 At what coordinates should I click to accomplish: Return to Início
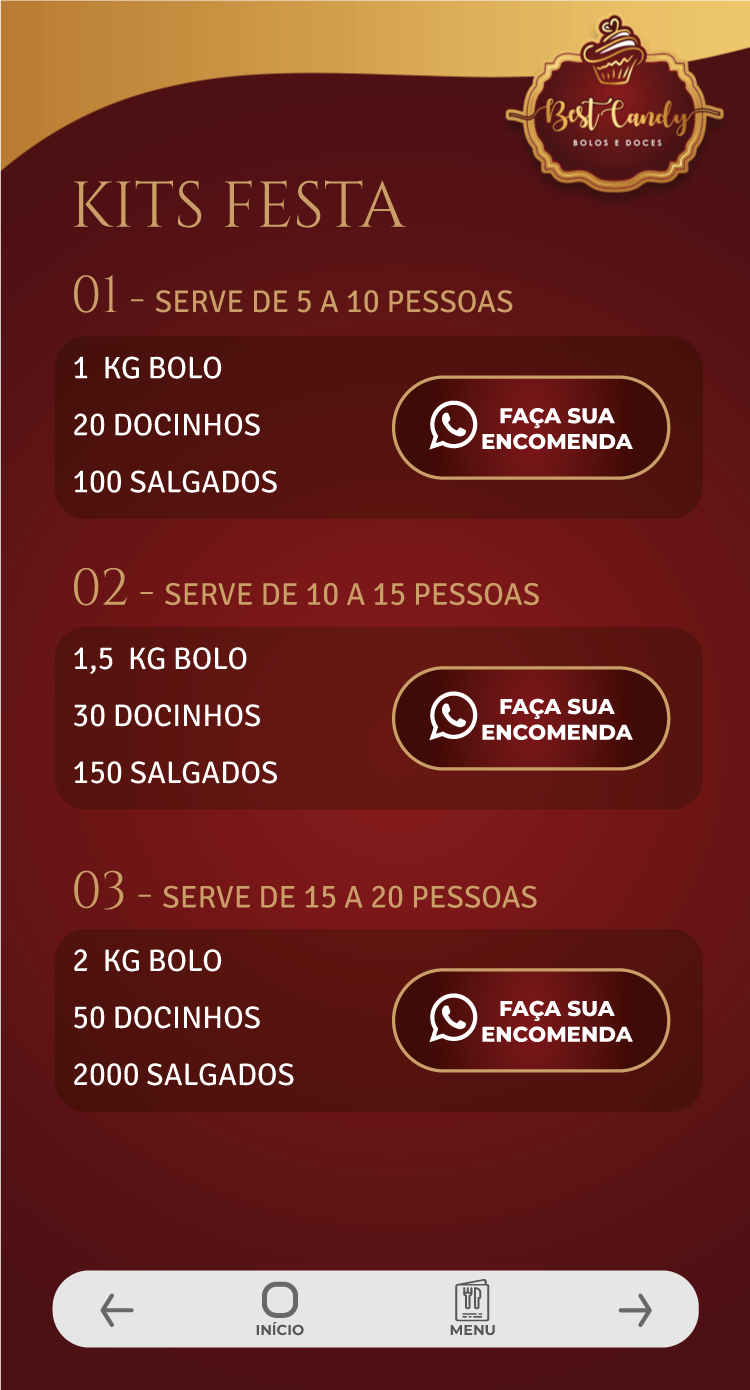tap(280, 1309)
